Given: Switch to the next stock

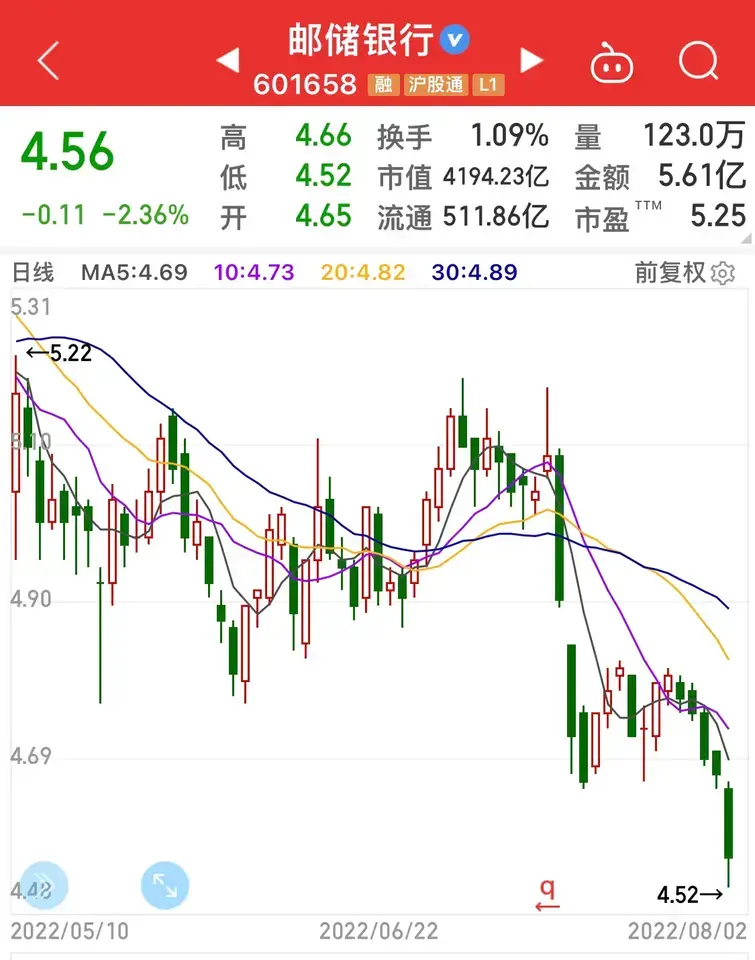Looking at the screenshot, I should point(531,62).
